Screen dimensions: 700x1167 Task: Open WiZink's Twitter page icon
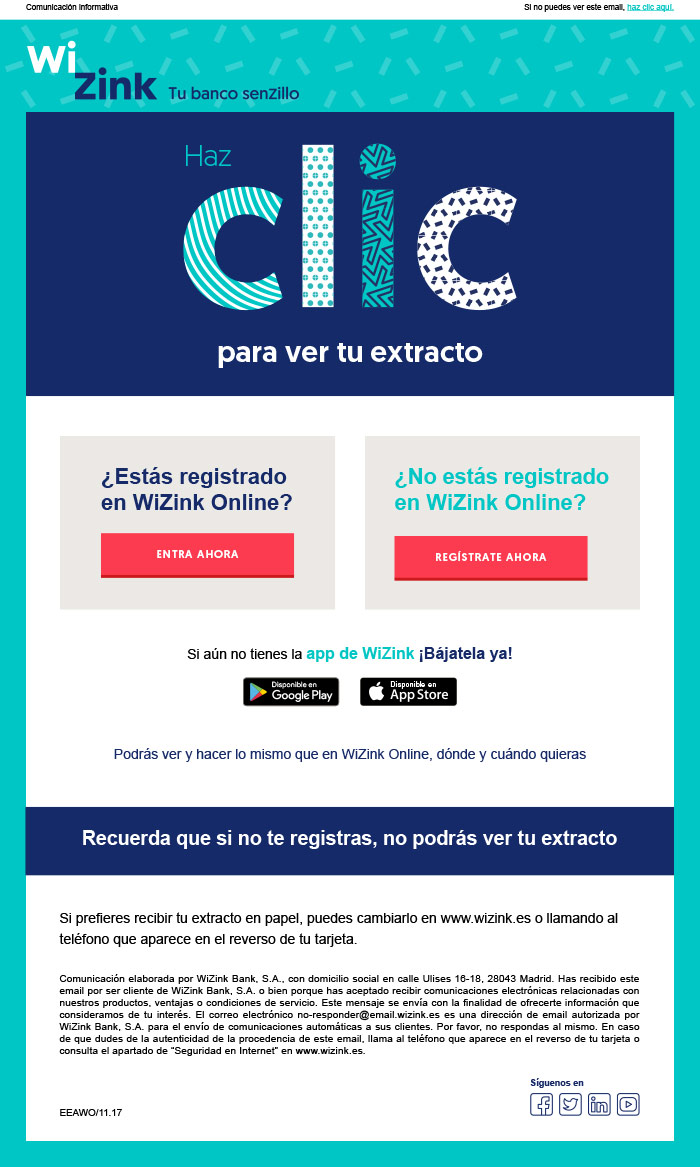click(x=571, y=1104)
